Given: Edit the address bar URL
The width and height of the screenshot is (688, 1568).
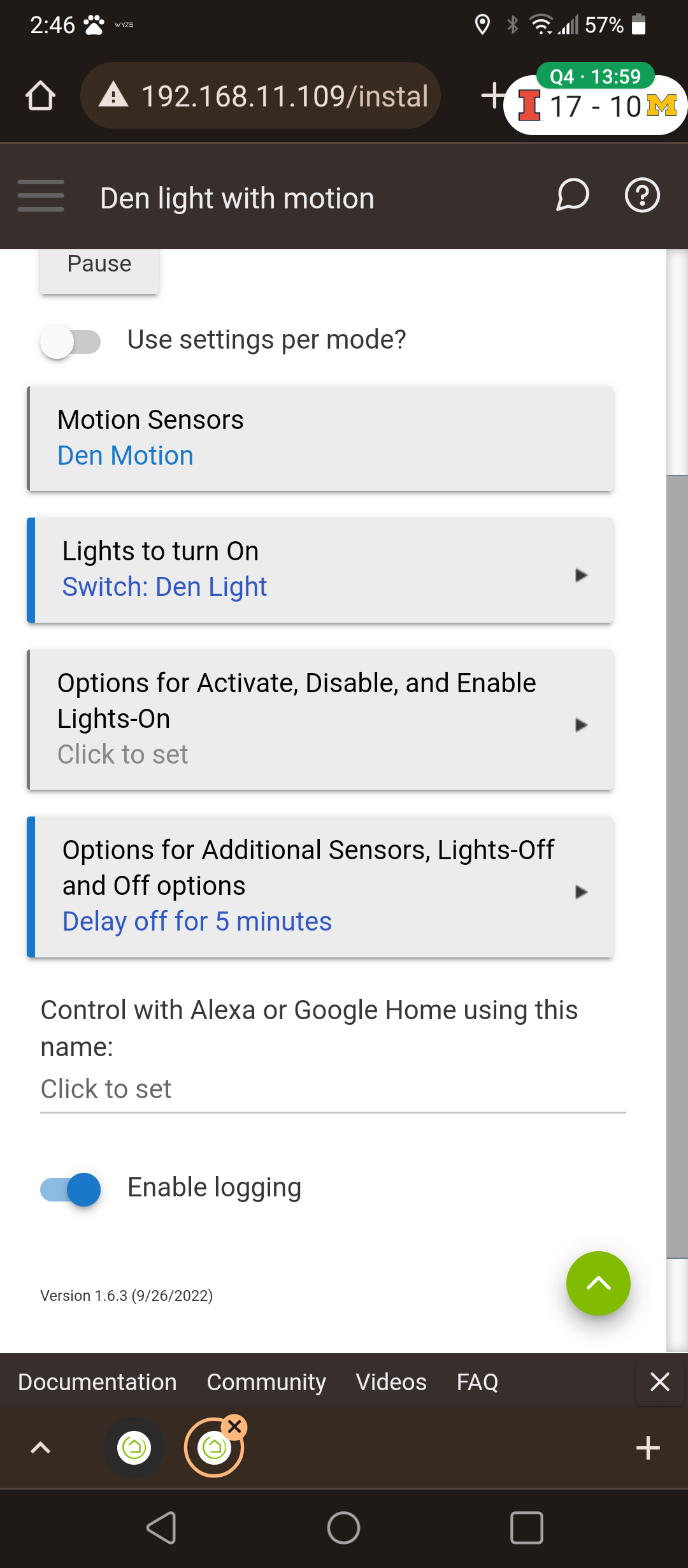Looking at the screenshot, I should (x=261, y=96).
